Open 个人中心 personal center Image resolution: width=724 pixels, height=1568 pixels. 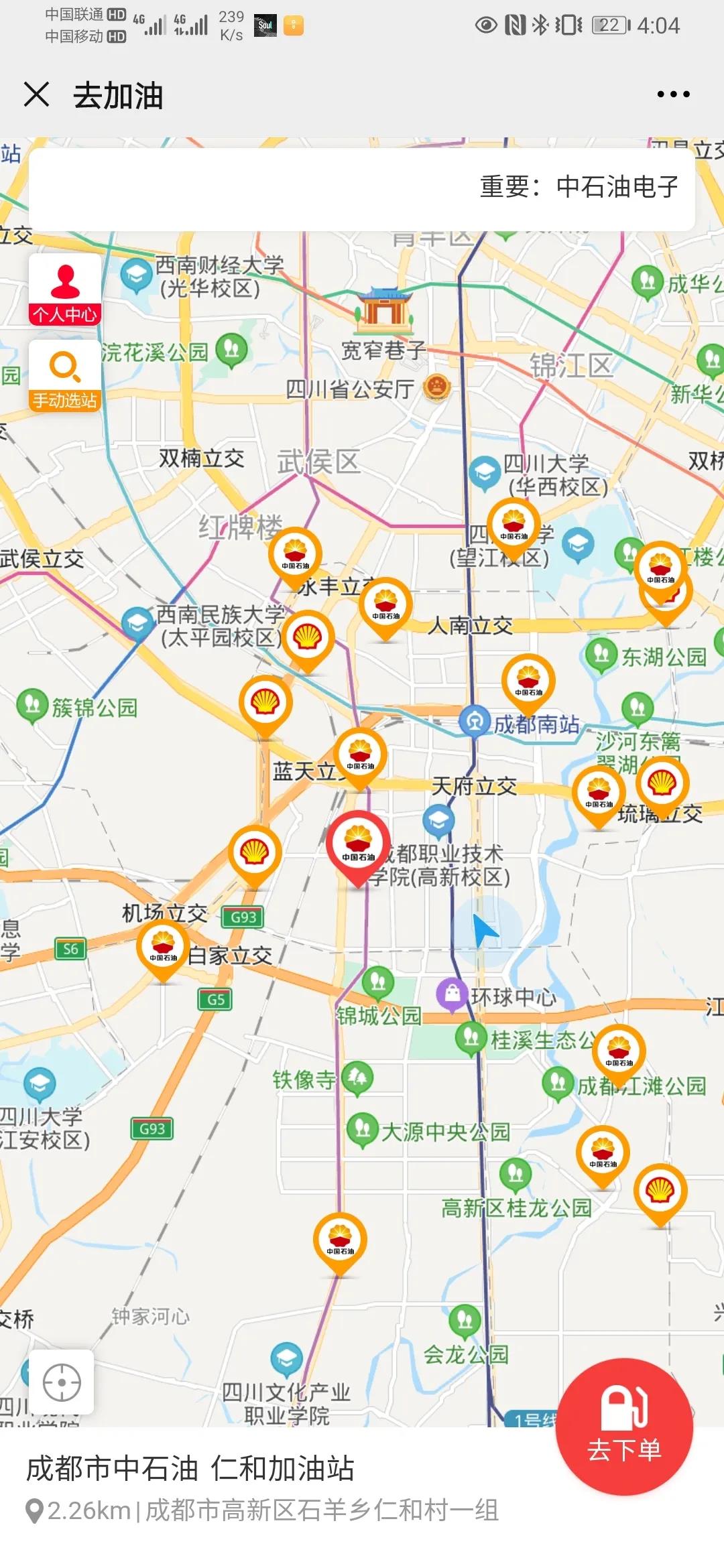coord(65,289)
